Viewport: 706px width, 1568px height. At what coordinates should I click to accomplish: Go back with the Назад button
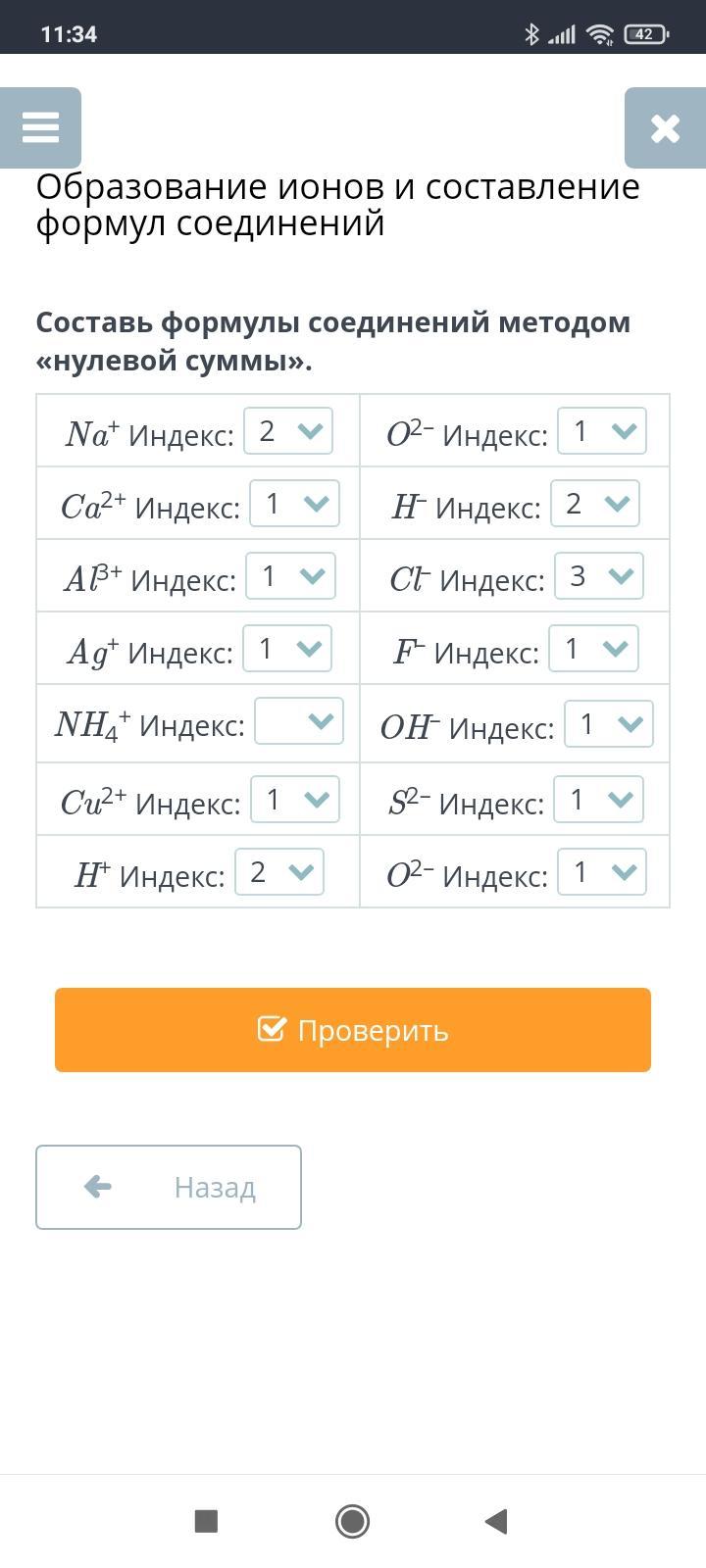(x=169, y=1187)
